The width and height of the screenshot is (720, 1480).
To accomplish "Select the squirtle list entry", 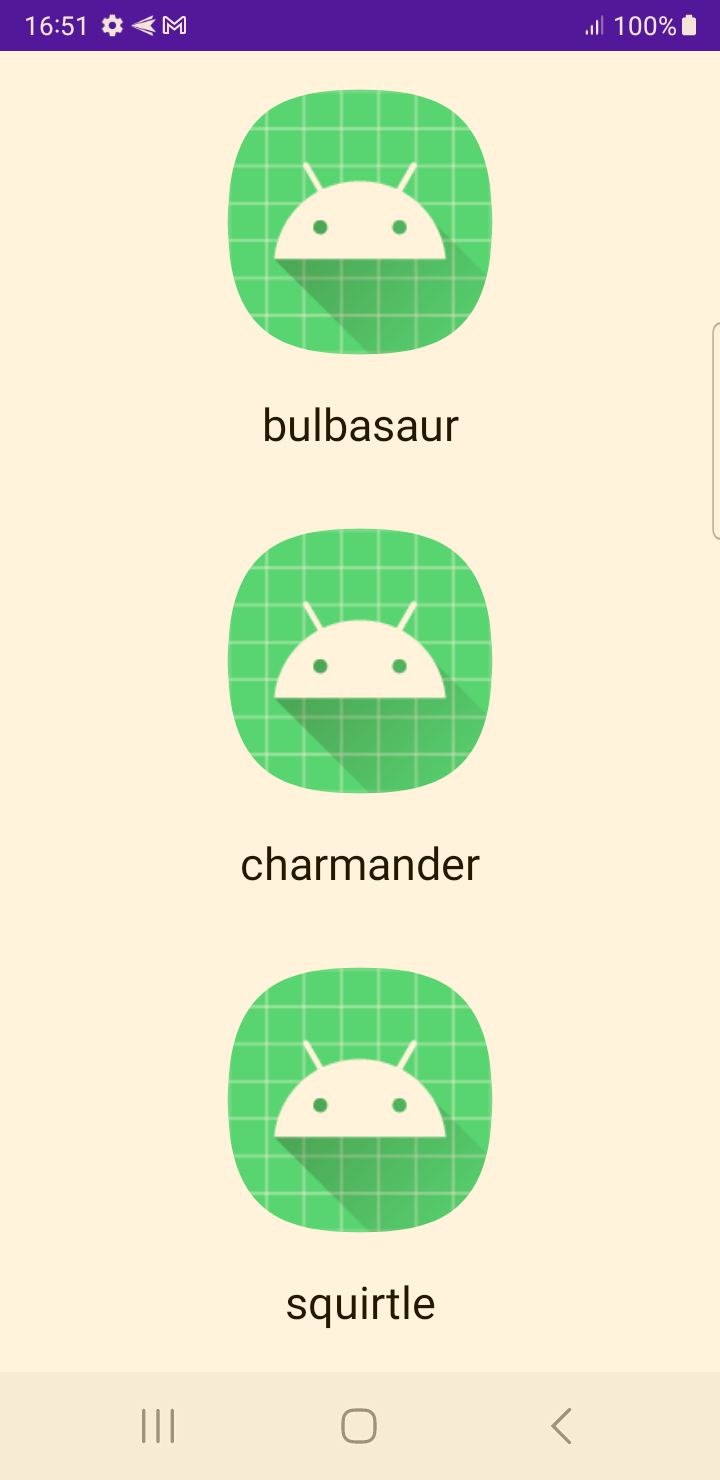I will point(360,1150).
